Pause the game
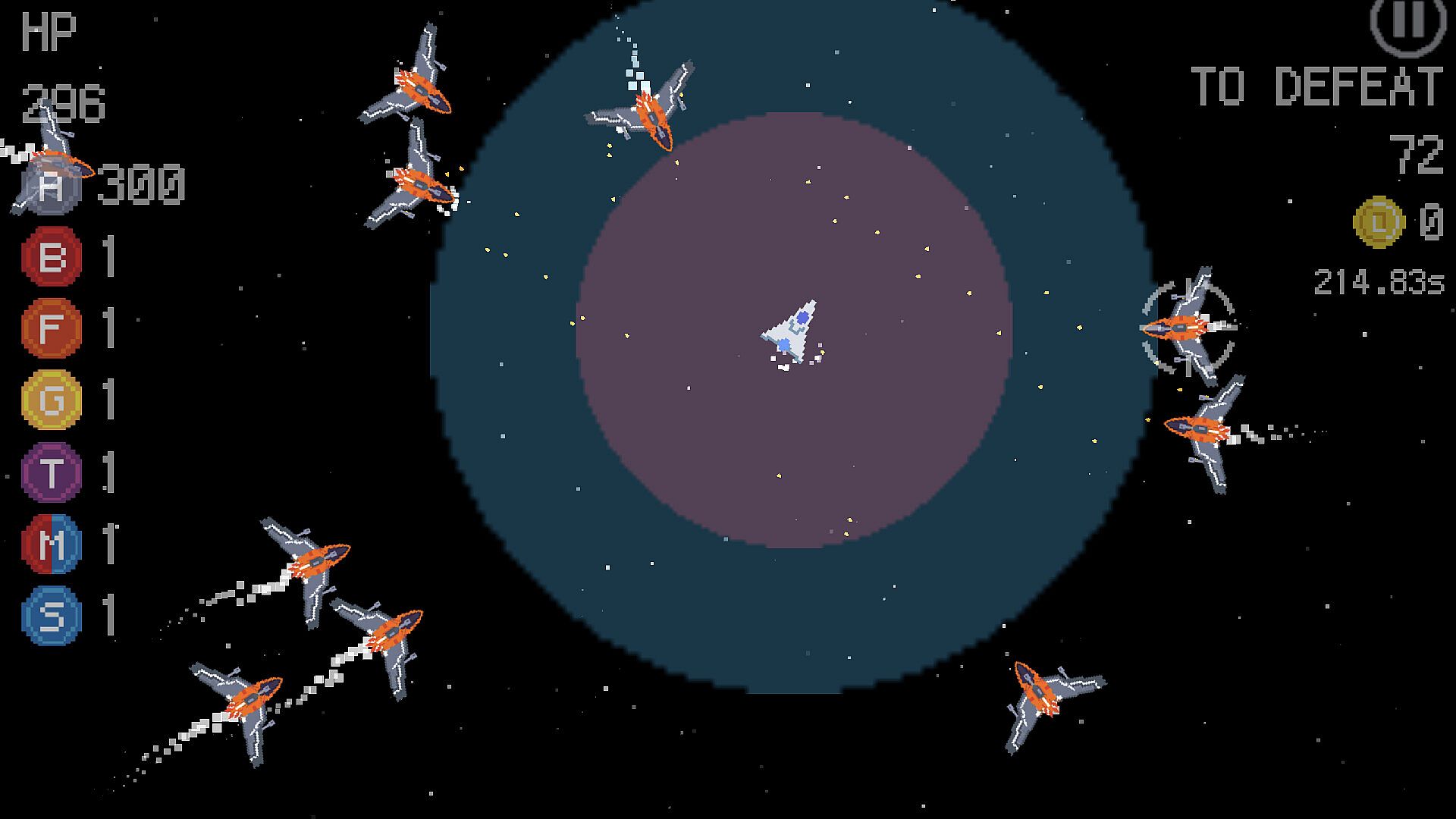The height and width of the screenshot is (819, 1456). click(x=1408, y=23)
